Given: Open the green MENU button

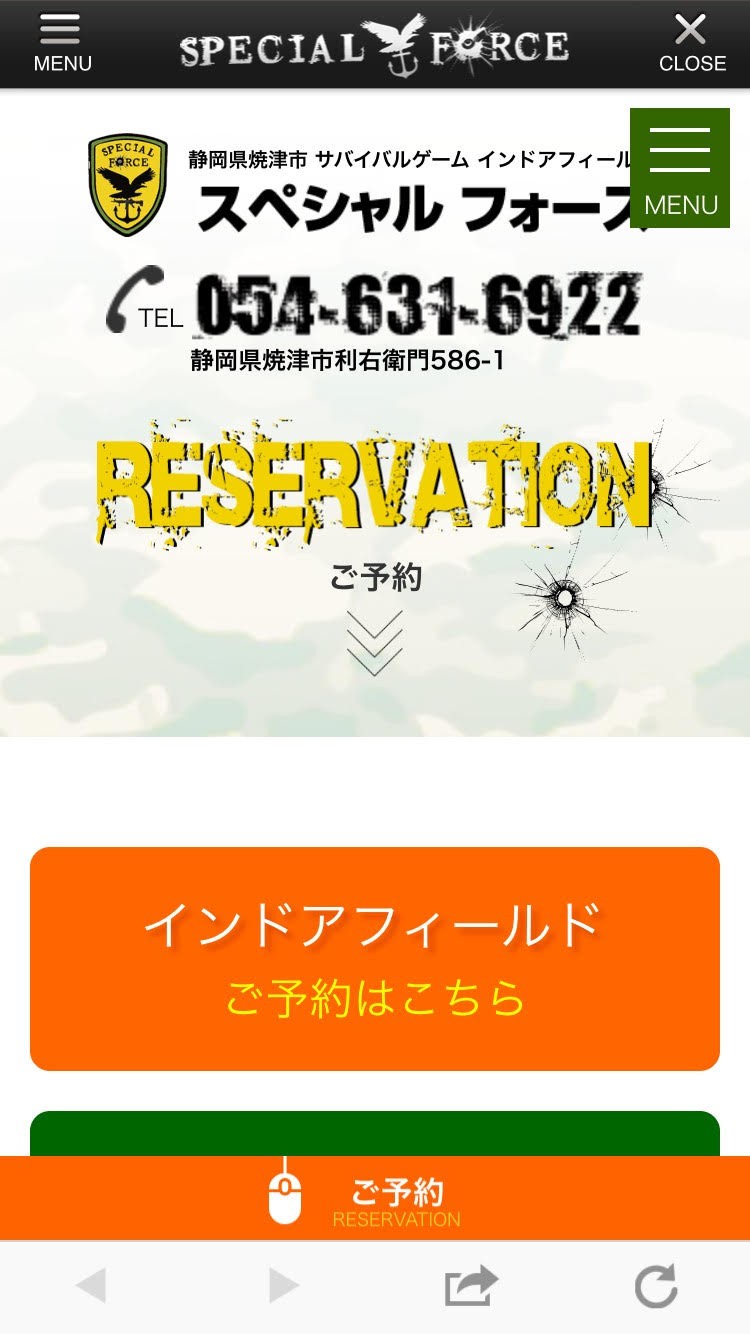Looking at the screenshot, I should coord(680,168).
